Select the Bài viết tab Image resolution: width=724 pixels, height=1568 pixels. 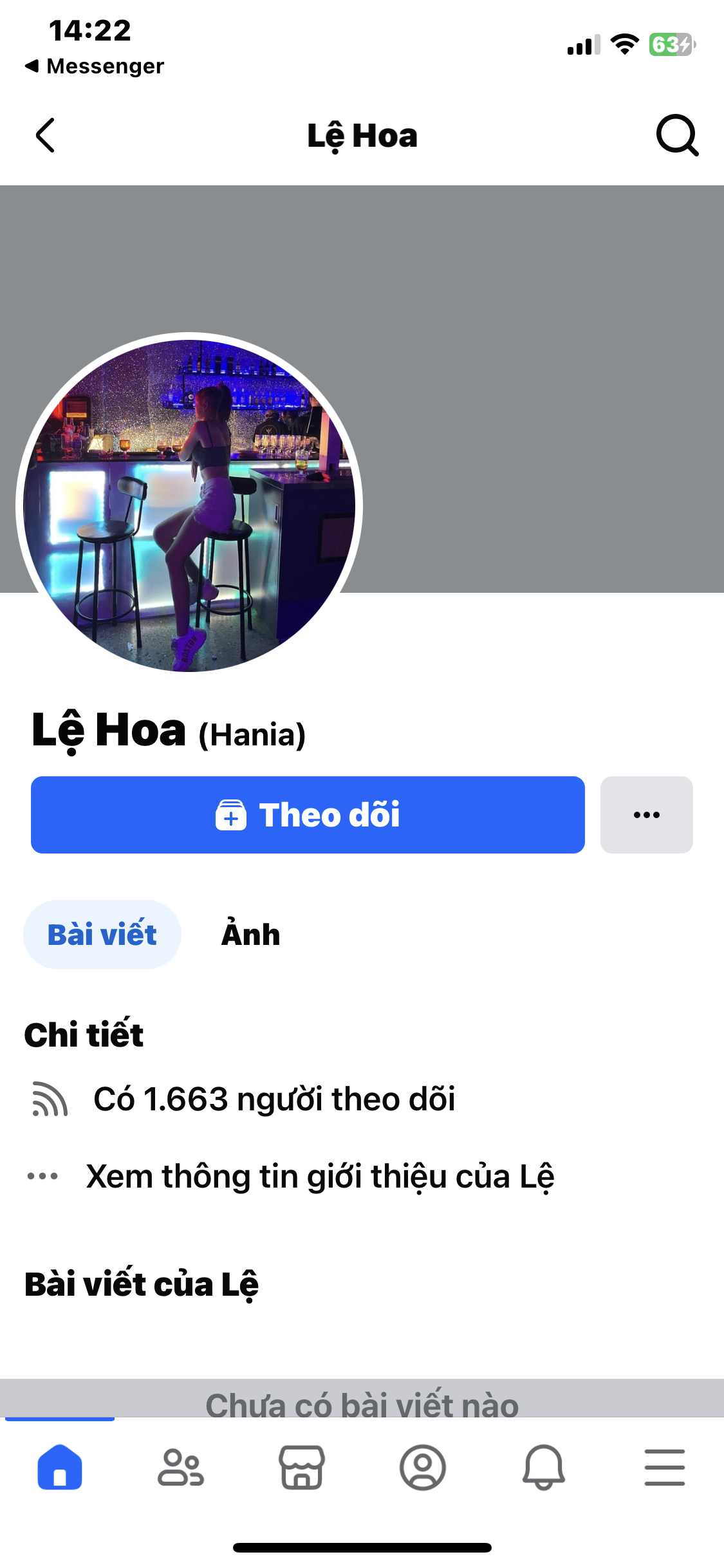[102, 935]
